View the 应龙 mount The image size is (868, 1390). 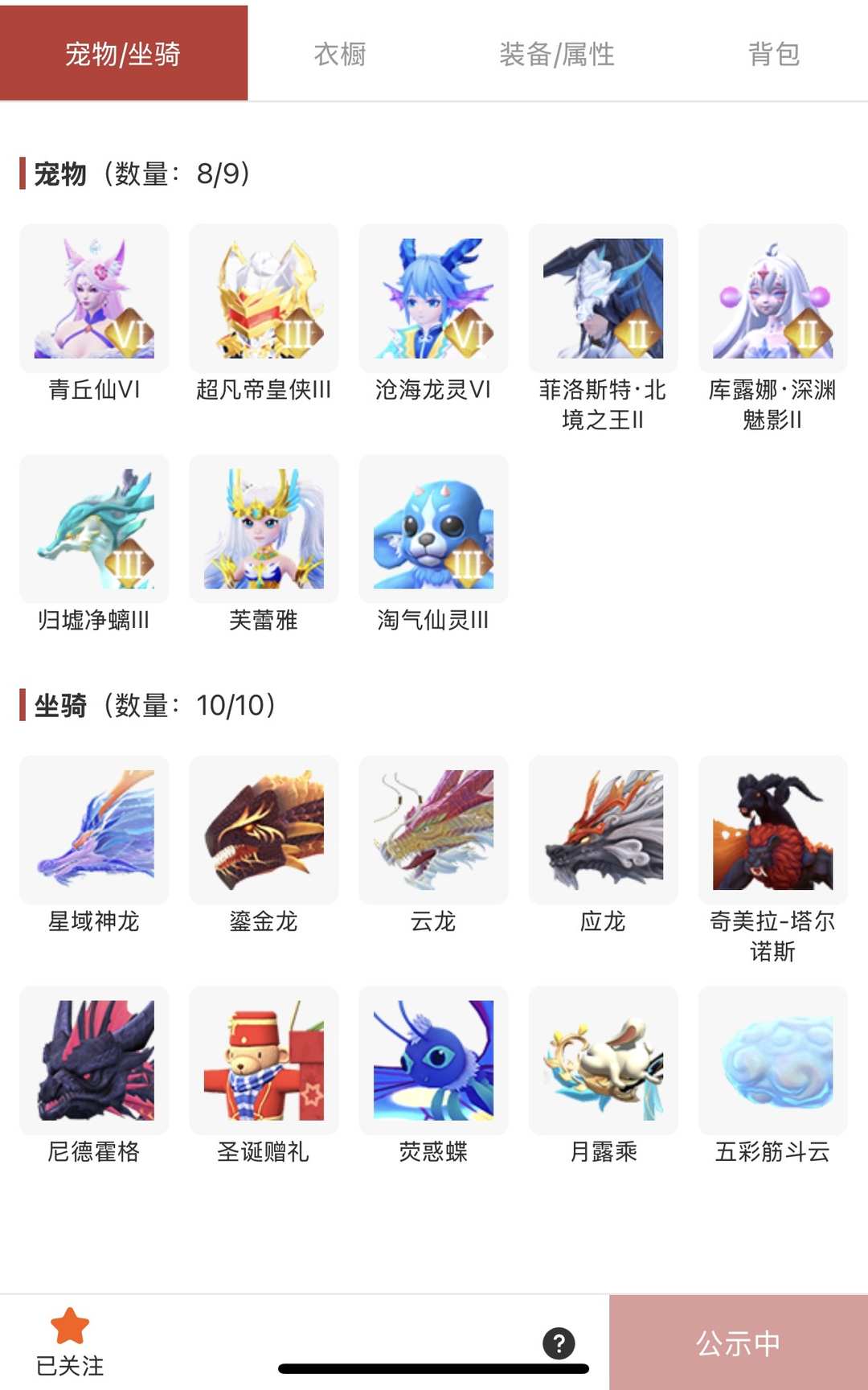604,832
